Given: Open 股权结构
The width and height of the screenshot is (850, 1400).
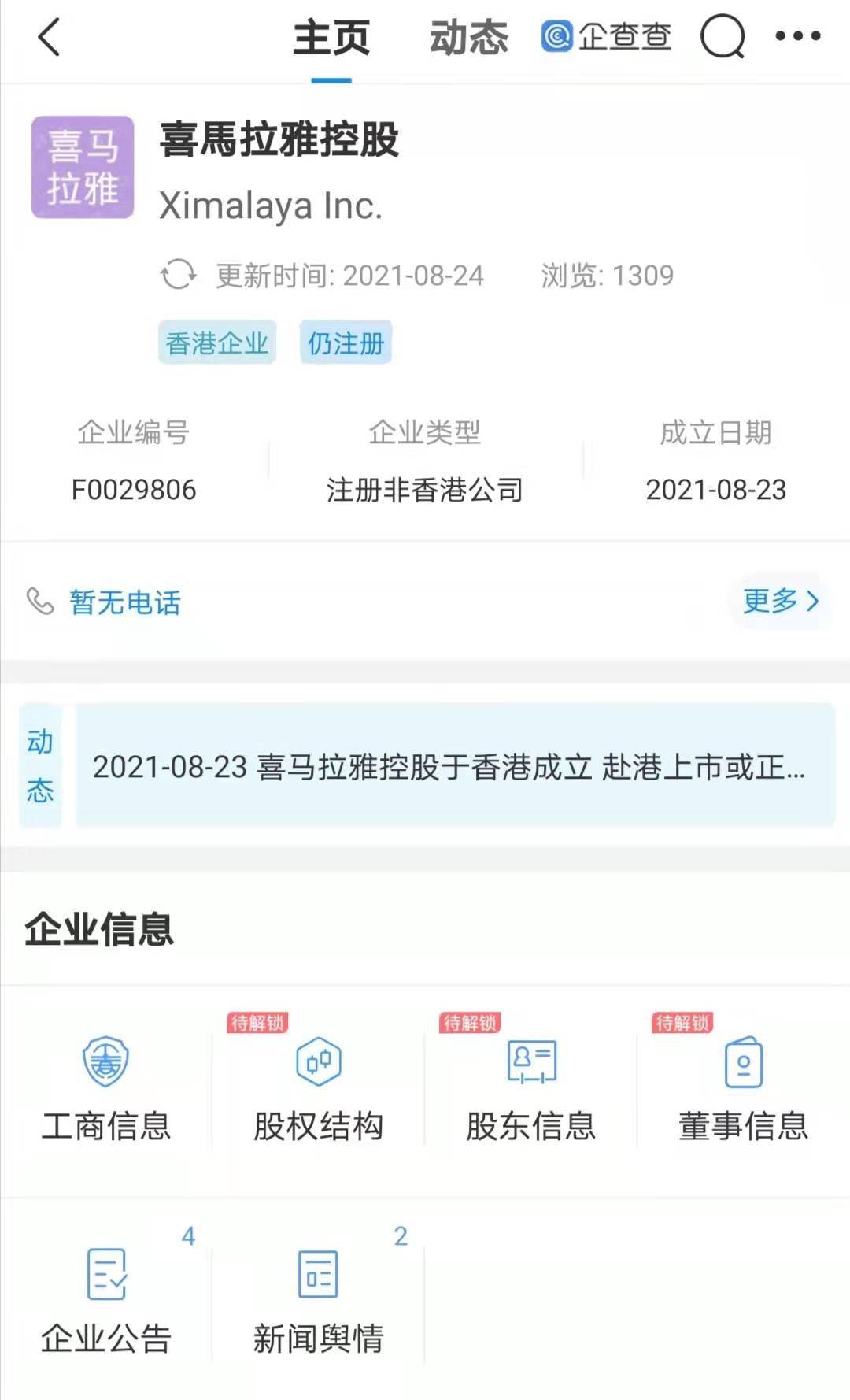Looking at the screenshot, I should point(318,1090).
